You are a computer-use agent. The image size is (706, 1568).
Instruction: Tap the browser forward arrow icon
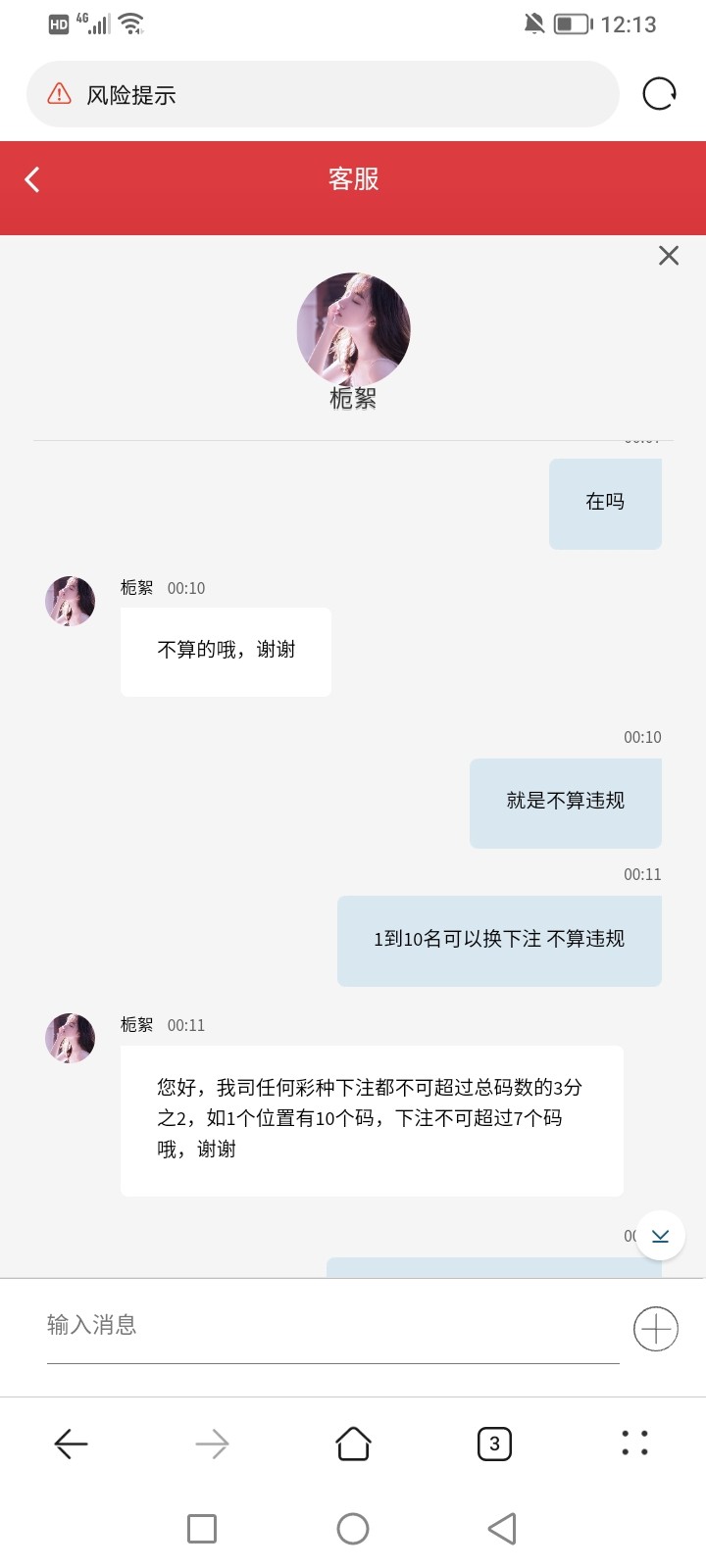[212, 1443]
